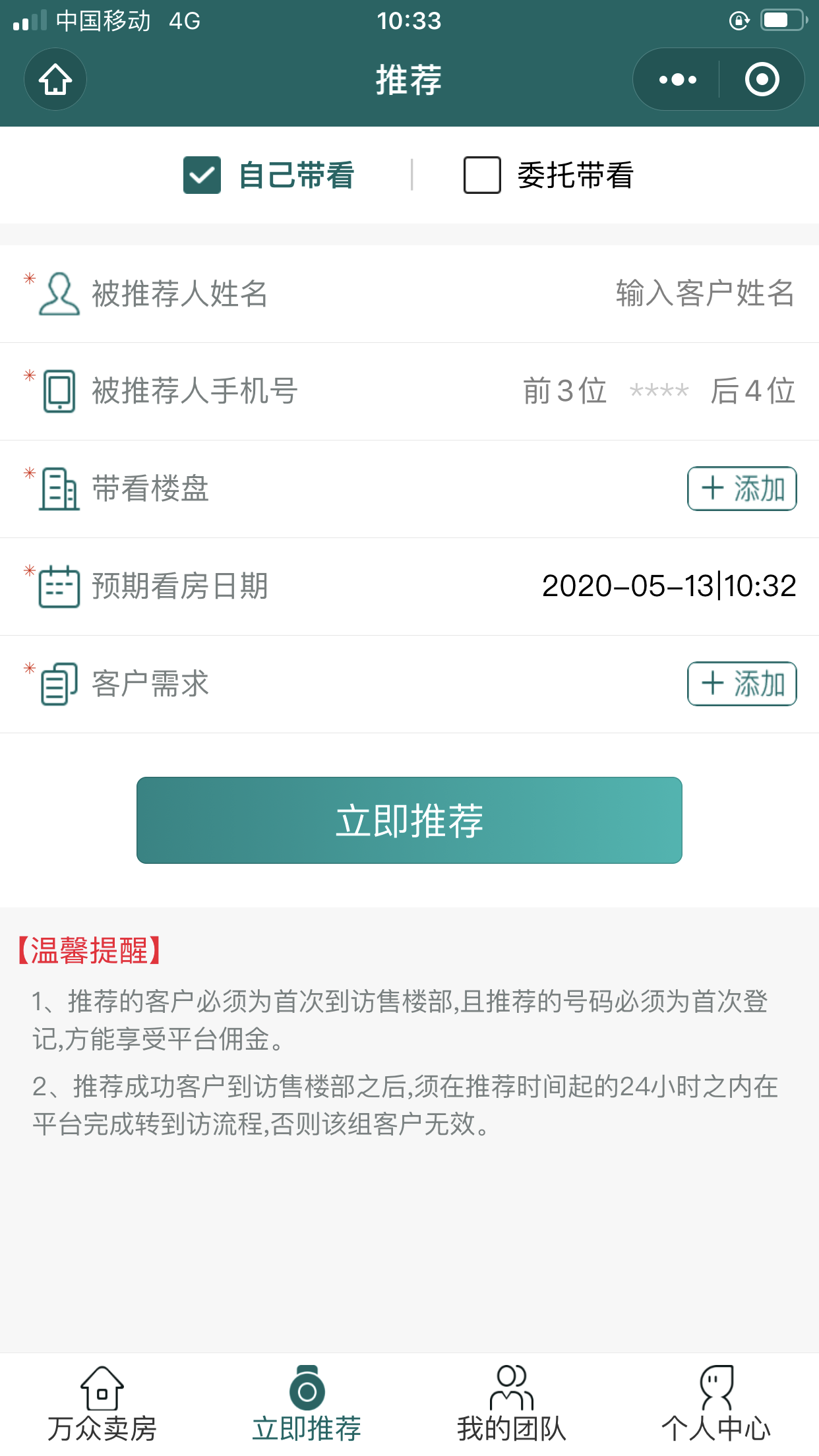Submit with the 立即推荐 button
Image resolution: width=819 pixels, height=1456 pixels.
(x=409, y=820)
